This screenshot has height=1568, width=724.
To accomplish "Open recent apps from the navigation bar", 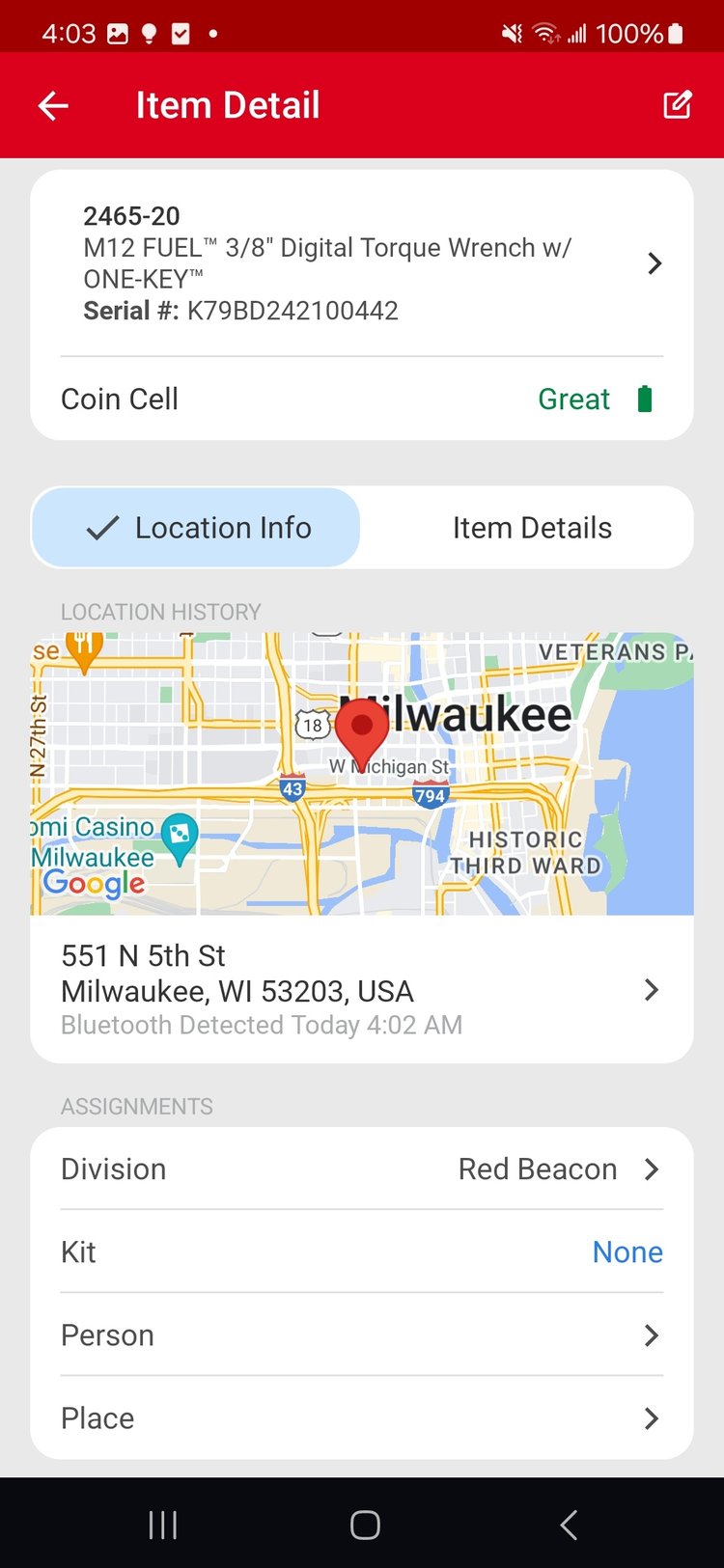I will pyautogui.click(x=163, y=1526).
